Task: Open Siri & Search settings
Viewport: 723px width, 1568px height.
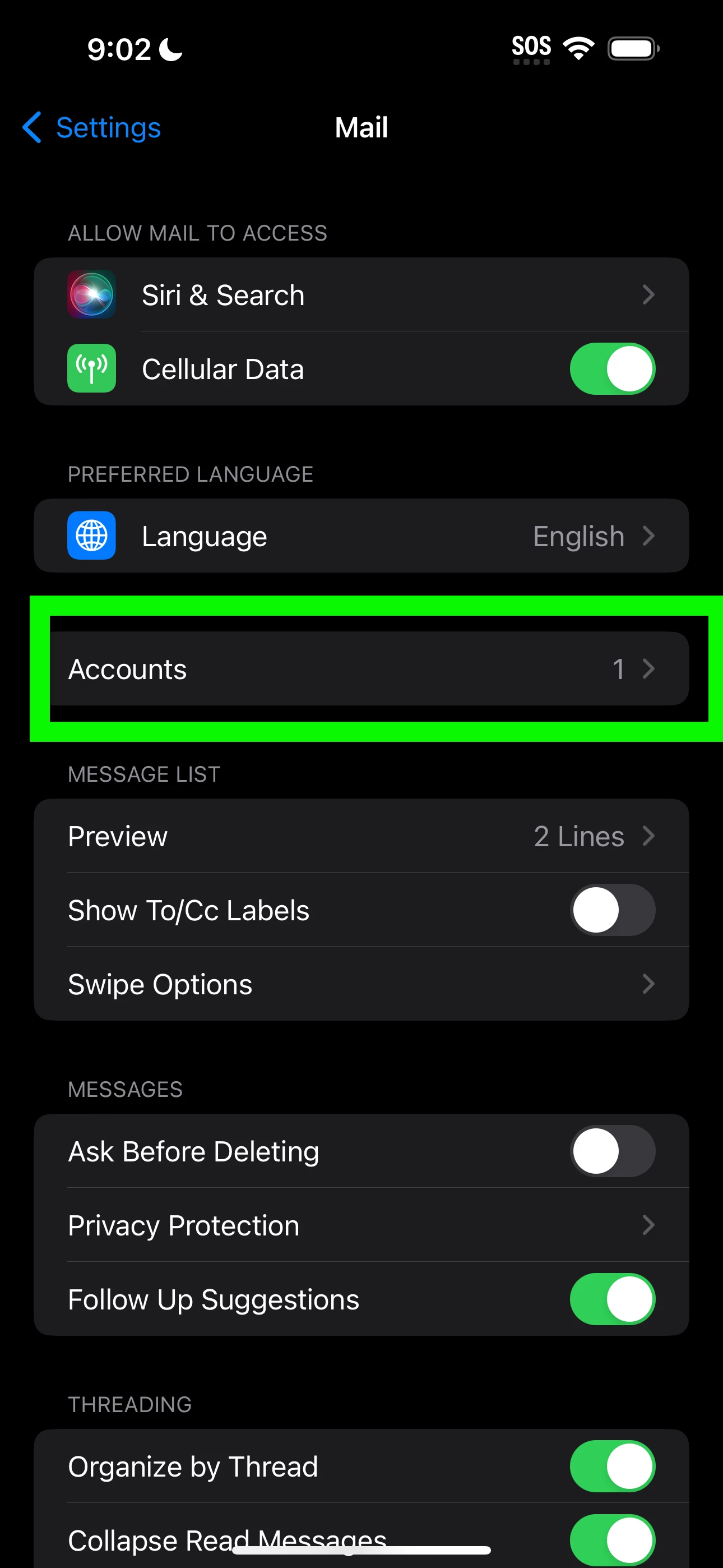Action: pyautogui.click(x=361, y=295)
